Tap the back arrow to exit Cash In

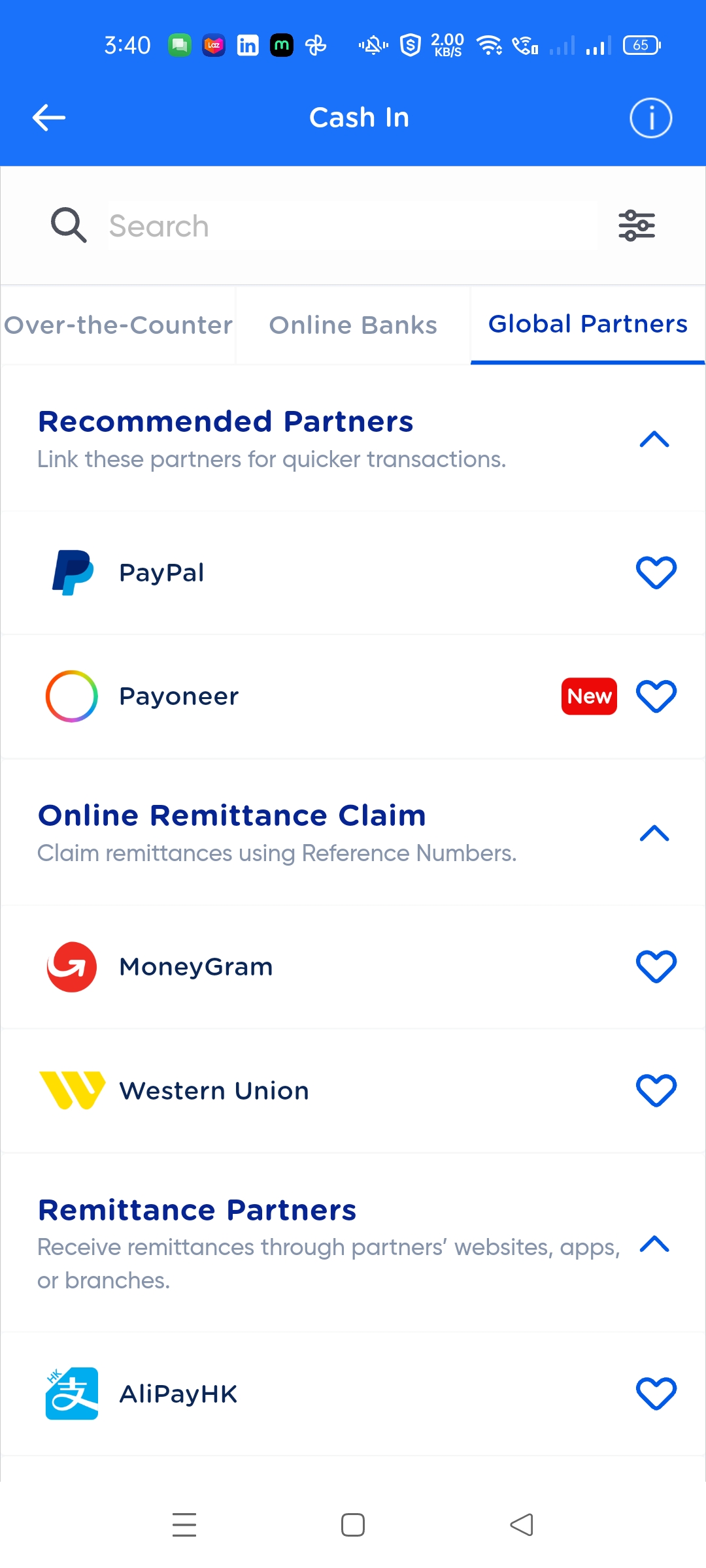click(x=48, y=117)
